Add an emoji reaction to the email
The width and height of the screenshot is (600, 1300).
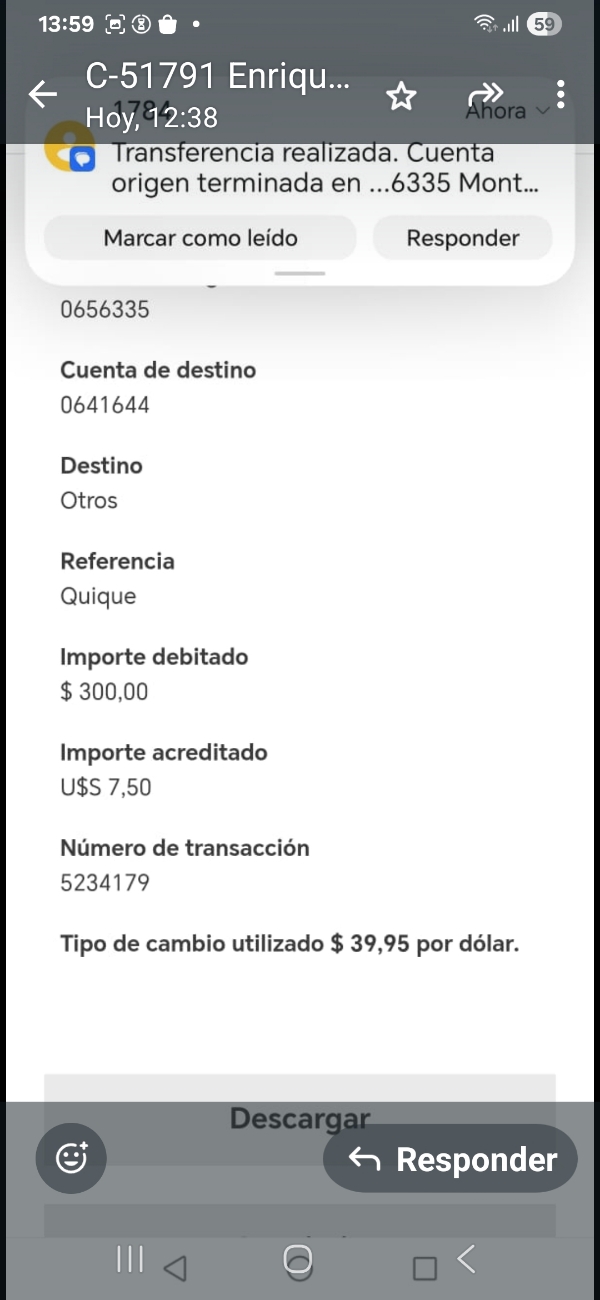(x=71, y=1158)
